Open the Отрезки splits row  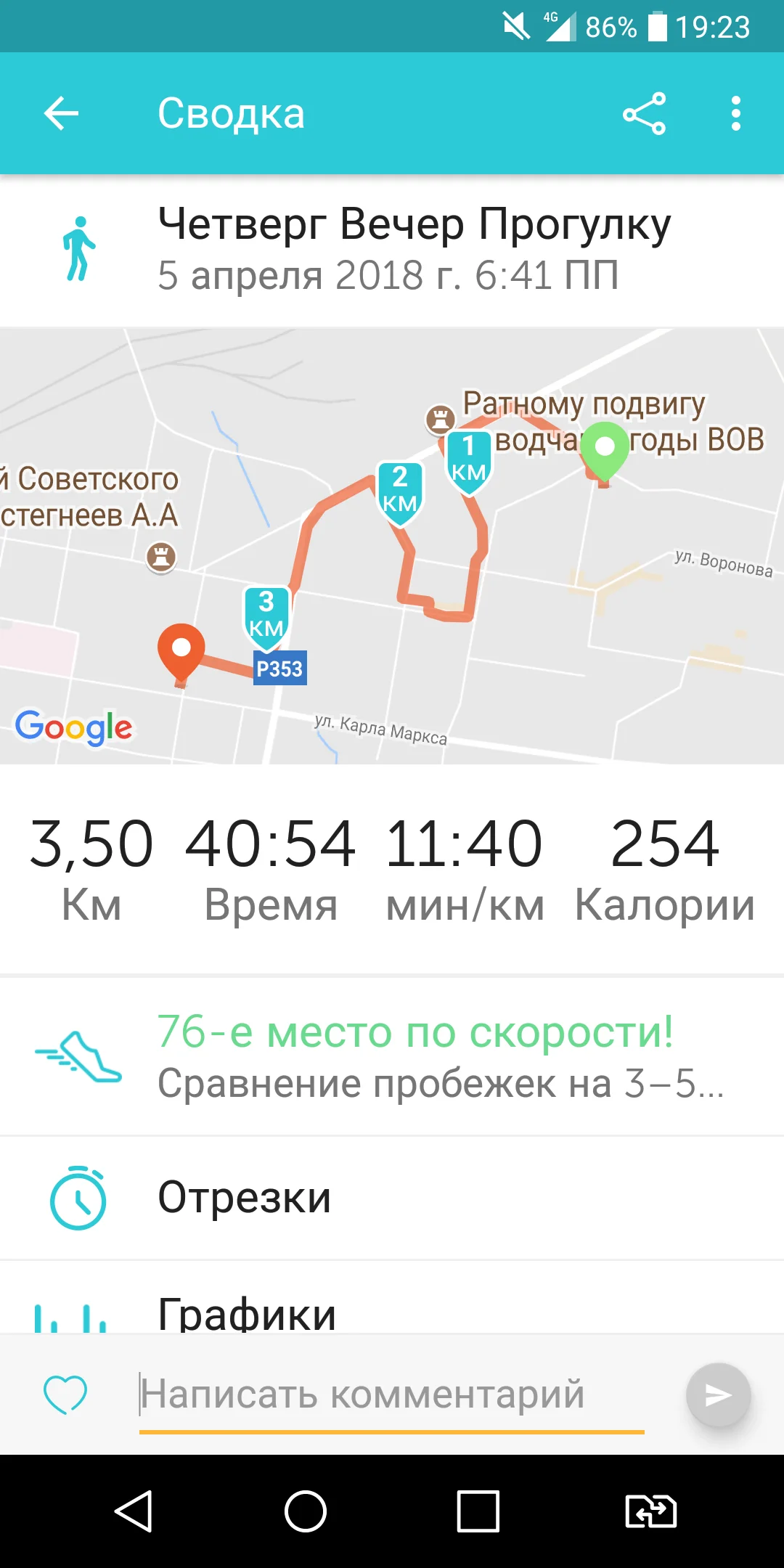pos(392,1198)
